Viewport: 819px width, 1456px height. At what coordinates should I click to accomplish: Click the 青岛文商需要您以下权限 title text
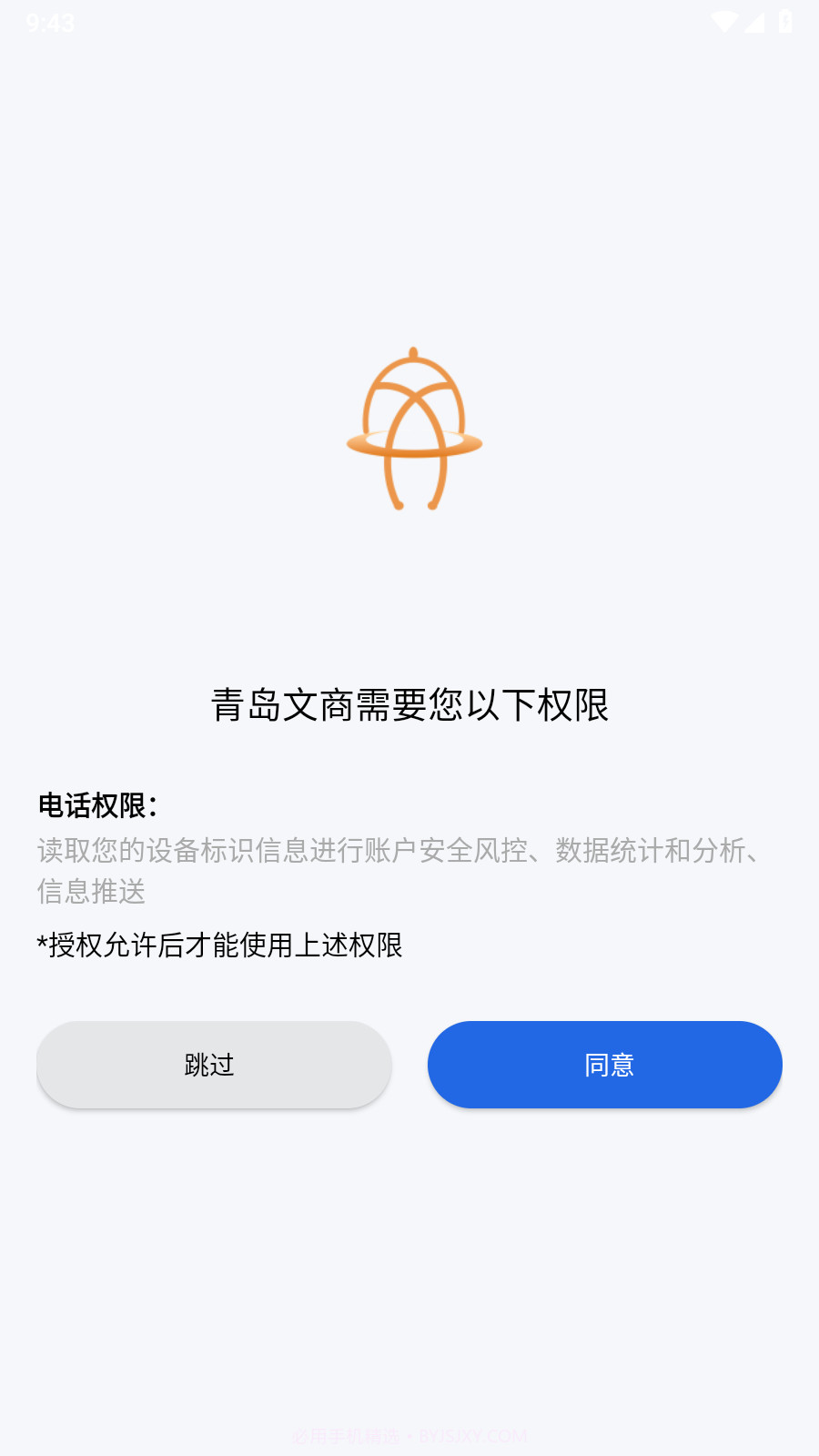point(409,704)
